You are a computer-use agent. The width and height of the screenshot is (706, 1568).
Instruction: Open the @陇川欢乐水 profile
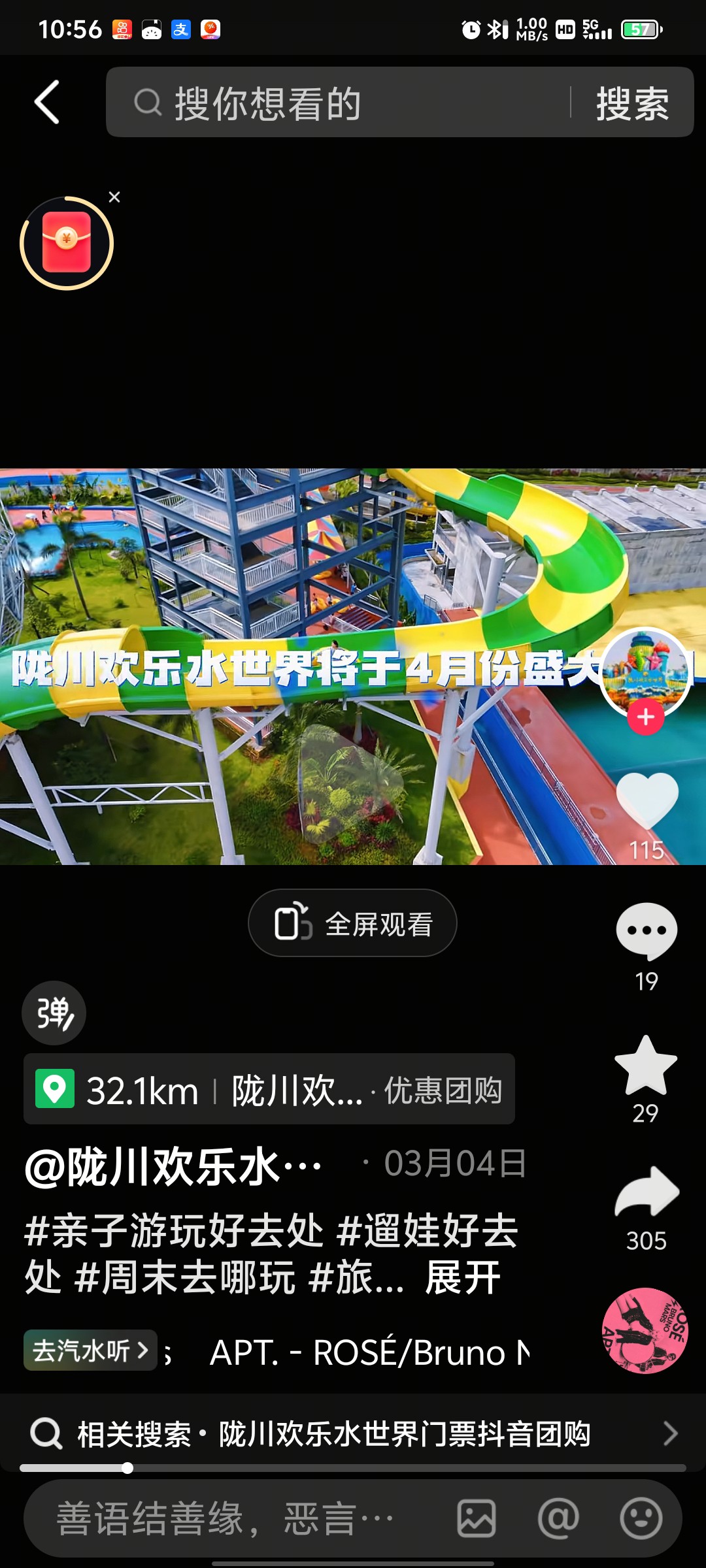pos(173,1167)
